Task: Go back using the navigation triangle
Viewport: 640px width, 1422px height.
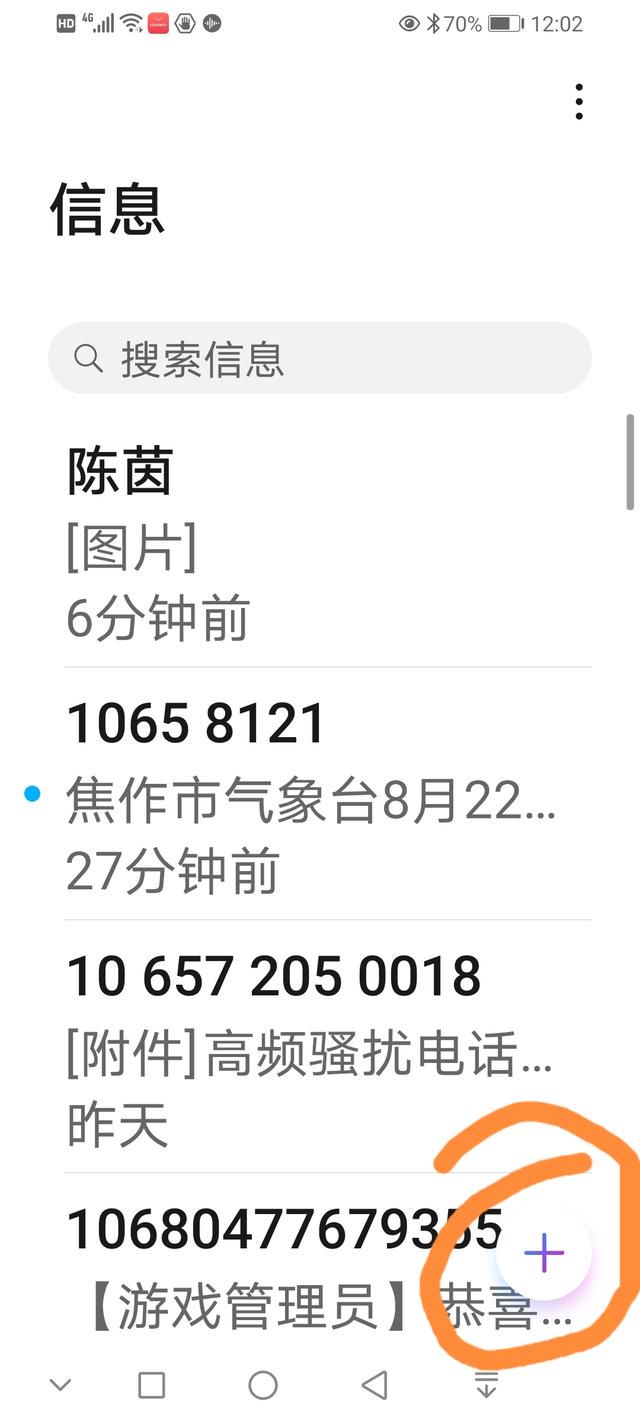Action: tap(374, 1385)
